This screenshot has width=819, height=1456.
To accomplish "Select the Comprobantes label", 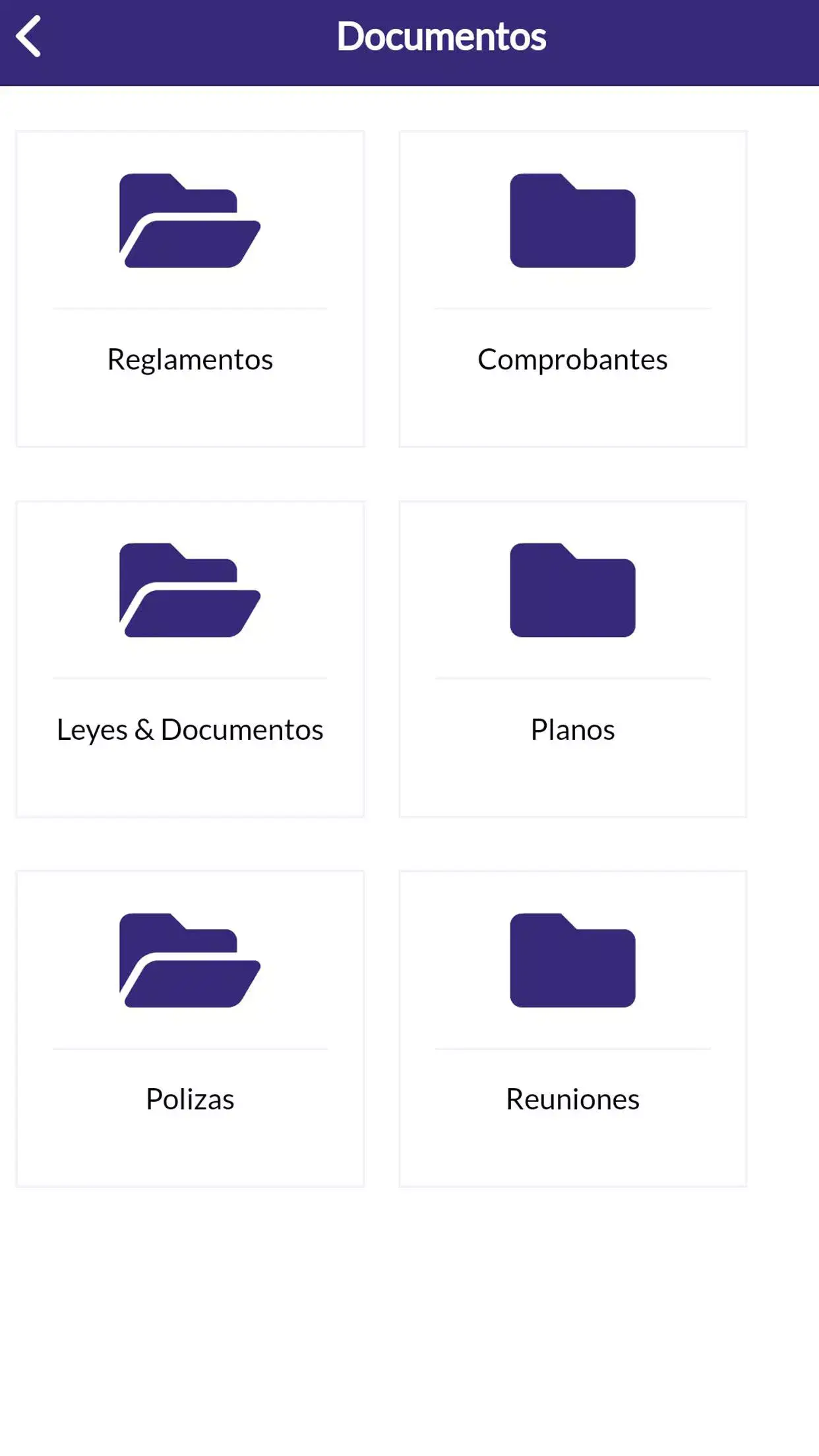I will (572, 359).
